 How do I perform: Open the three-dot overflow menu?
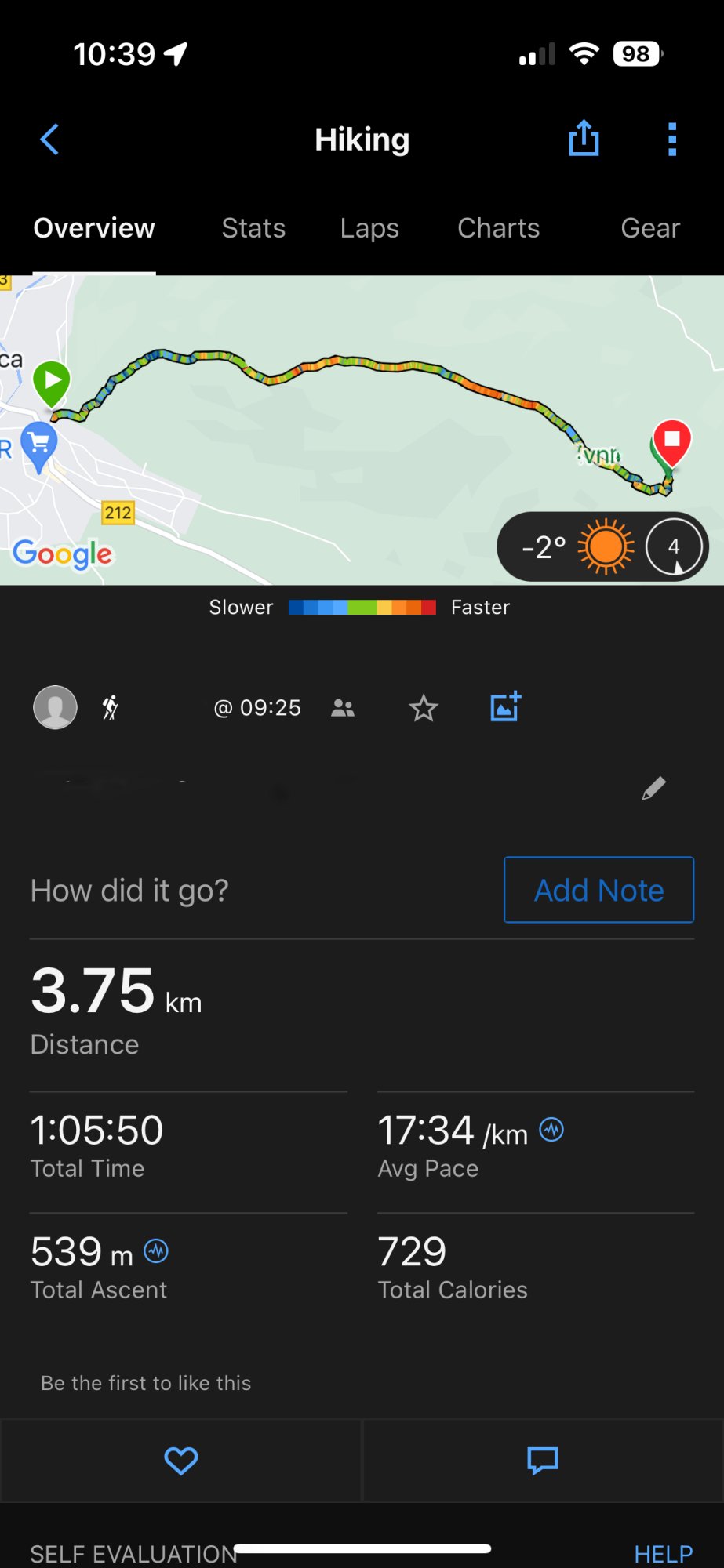pos(671,140)
